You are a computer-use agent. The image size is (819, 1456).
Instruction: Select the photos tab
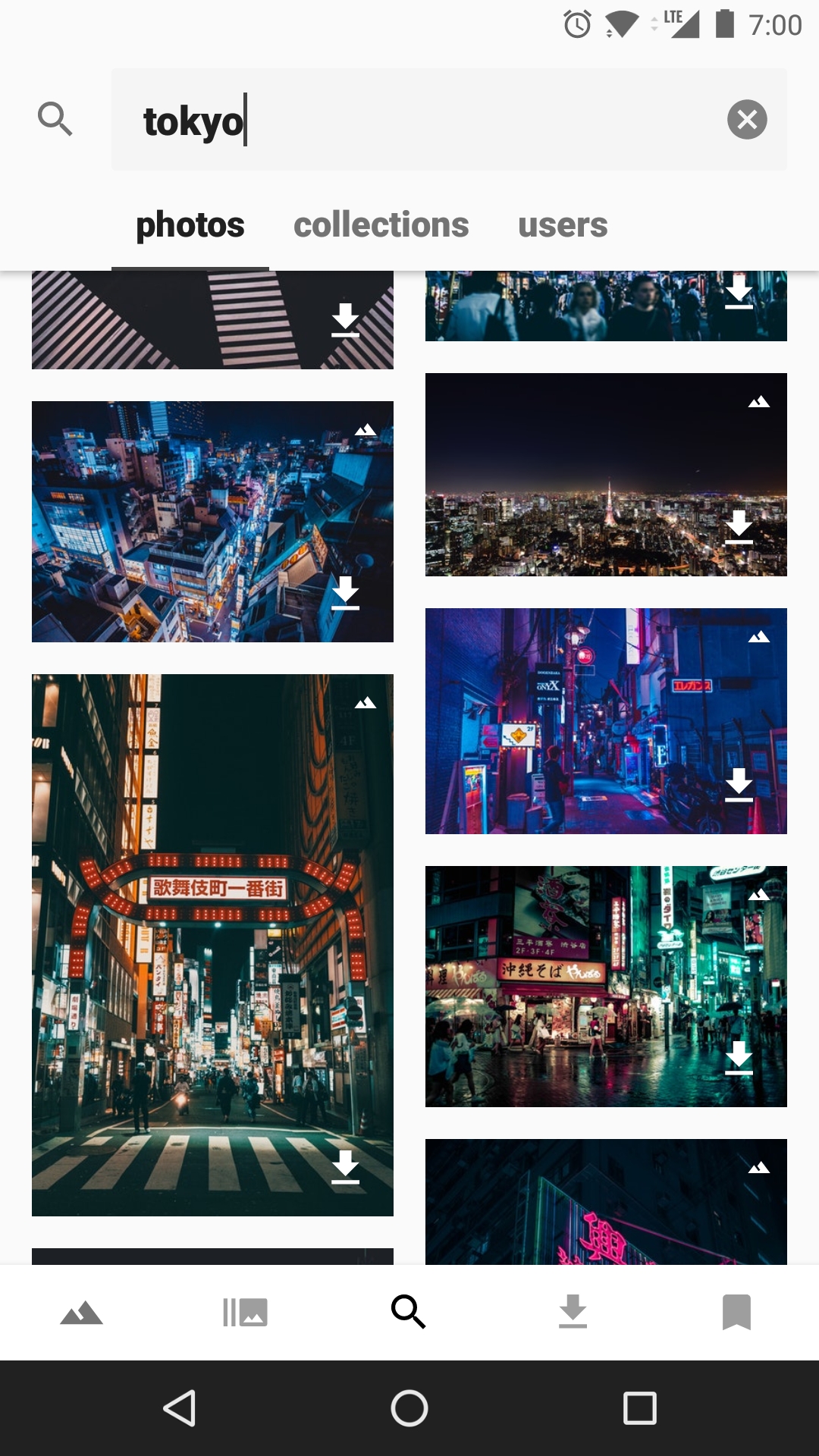(190, 225)
